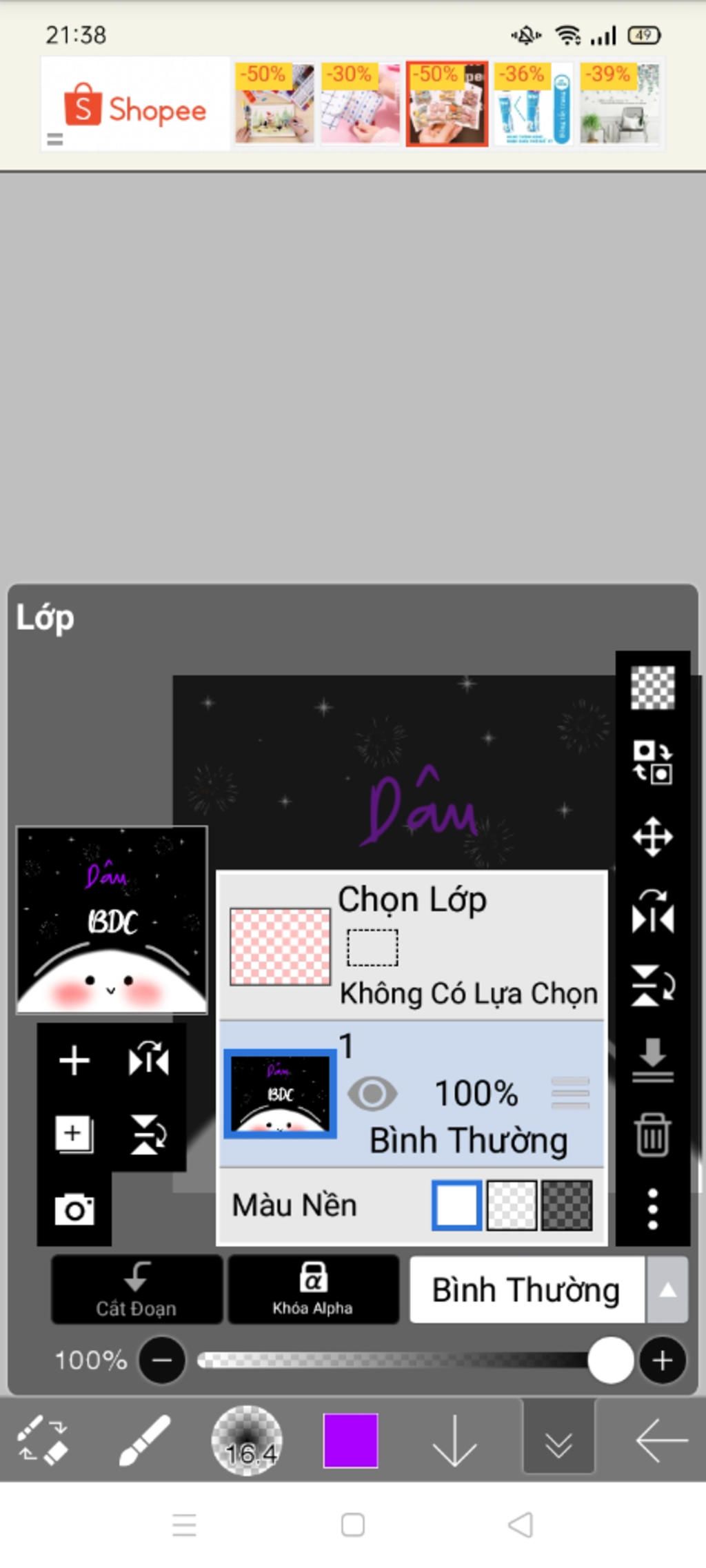Import a photo using the camera icon

click(x=74, y=1209)
